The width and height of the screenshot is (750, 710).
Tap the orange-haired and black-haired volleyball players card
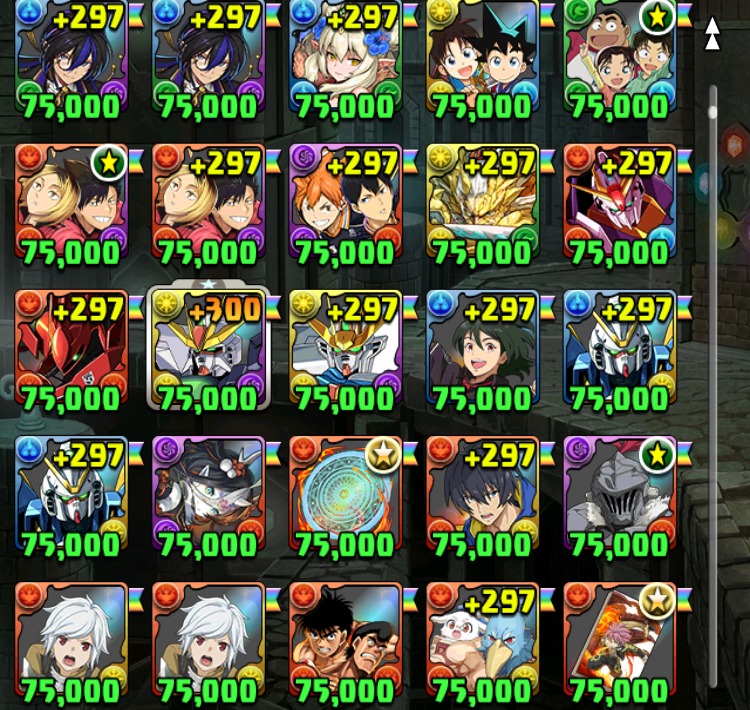(x=345, y=200)
